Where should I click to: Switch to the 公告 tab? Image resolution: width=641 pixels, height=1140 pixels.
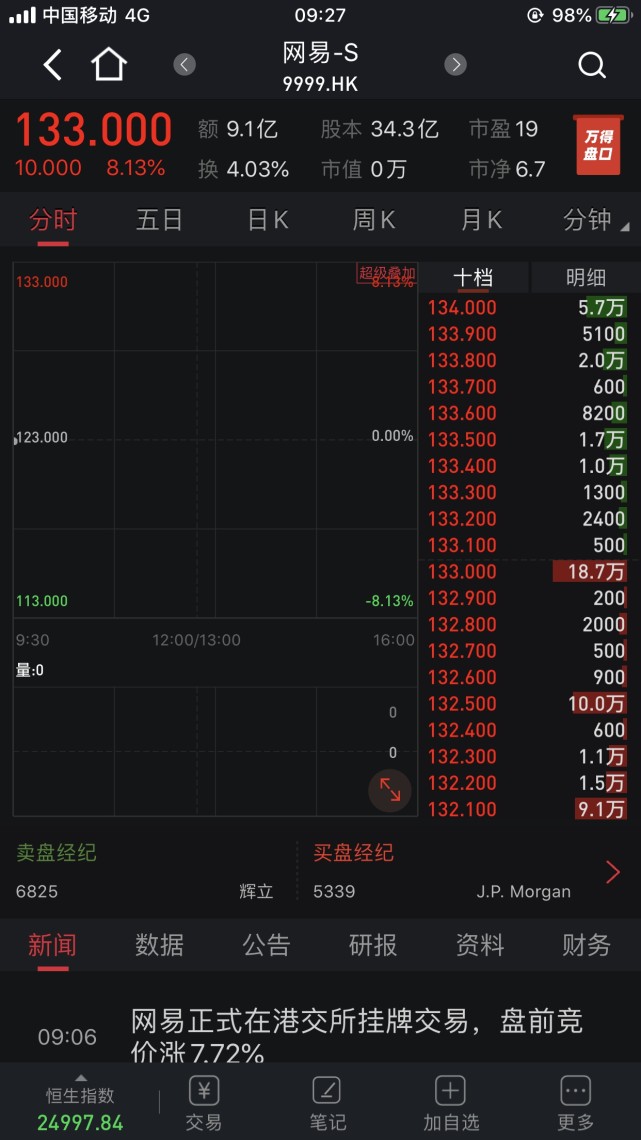[266, 945]
